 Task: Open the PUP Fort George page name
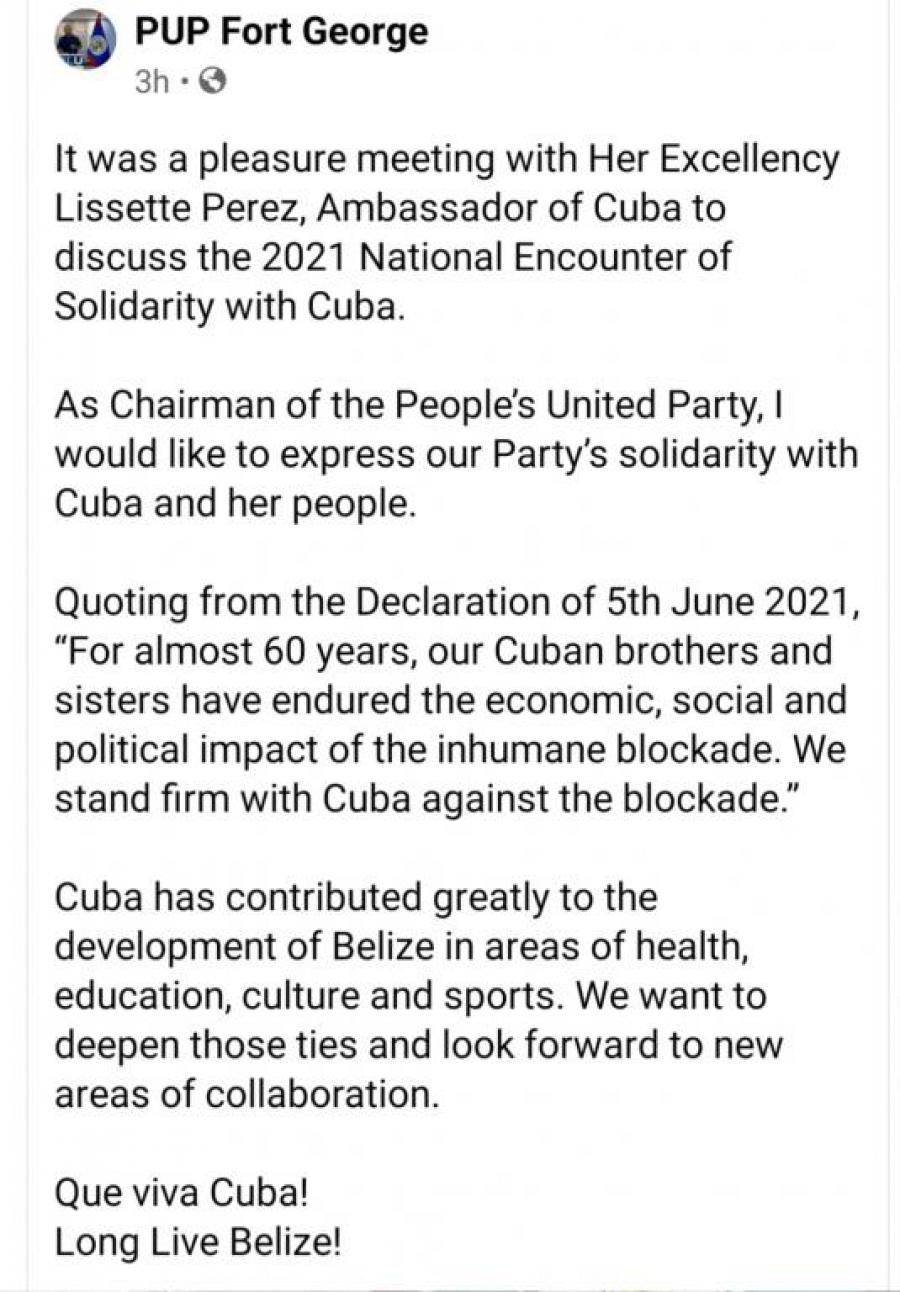tap(282, 32)
